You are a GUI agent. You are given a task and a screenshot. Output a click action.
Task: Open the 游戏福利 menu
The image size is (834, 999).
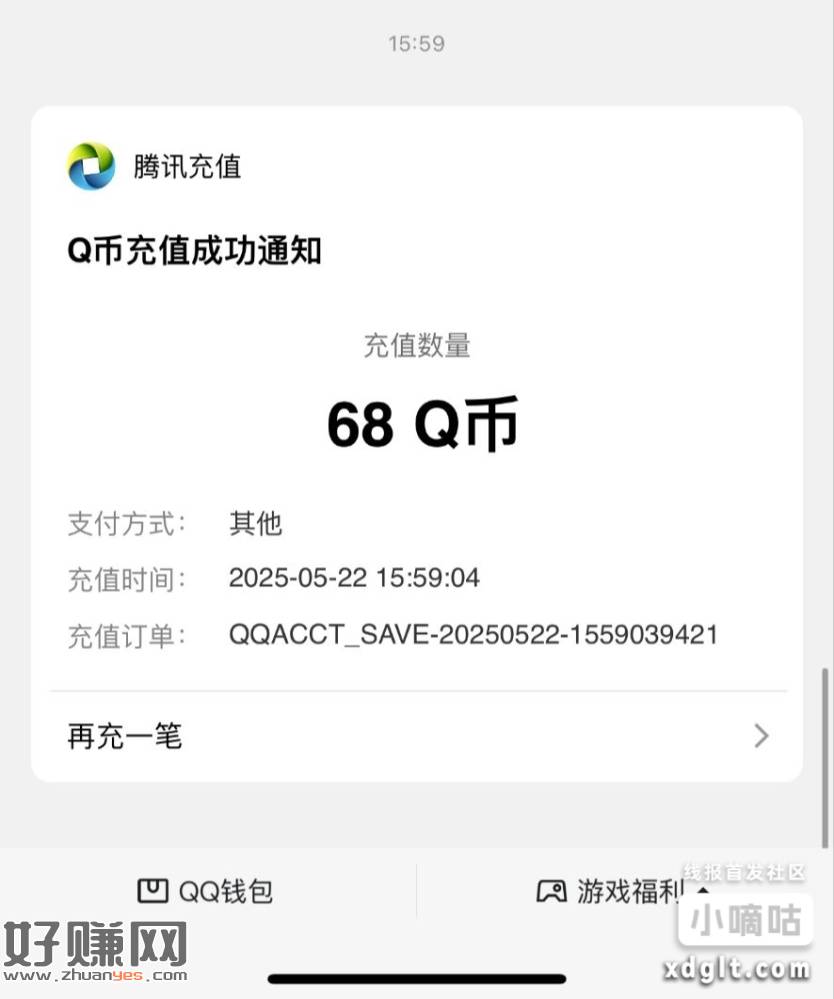pyautogui.click(x=622, y=891)
